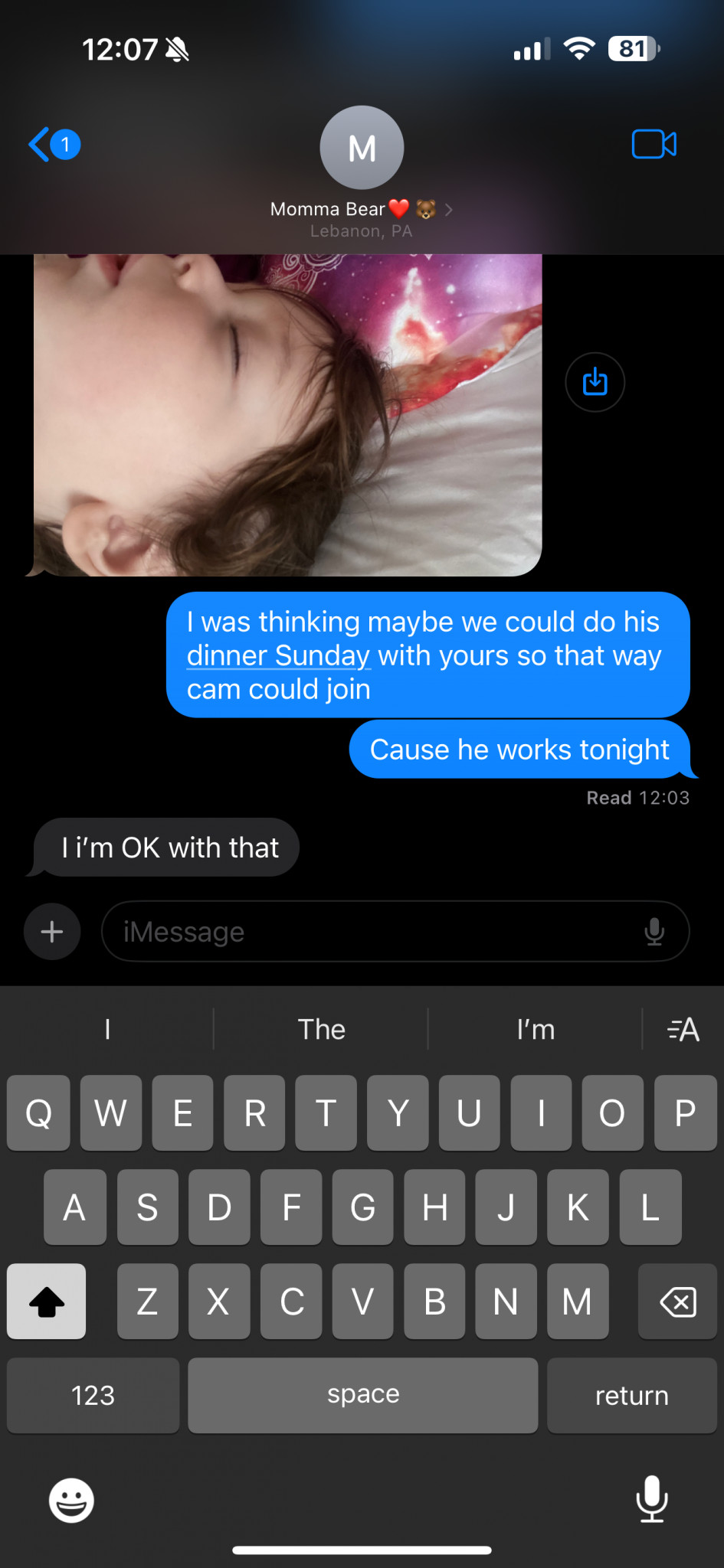The image size is (724, 1568).
Task: Open the text formatting option
Action: 683,1030
